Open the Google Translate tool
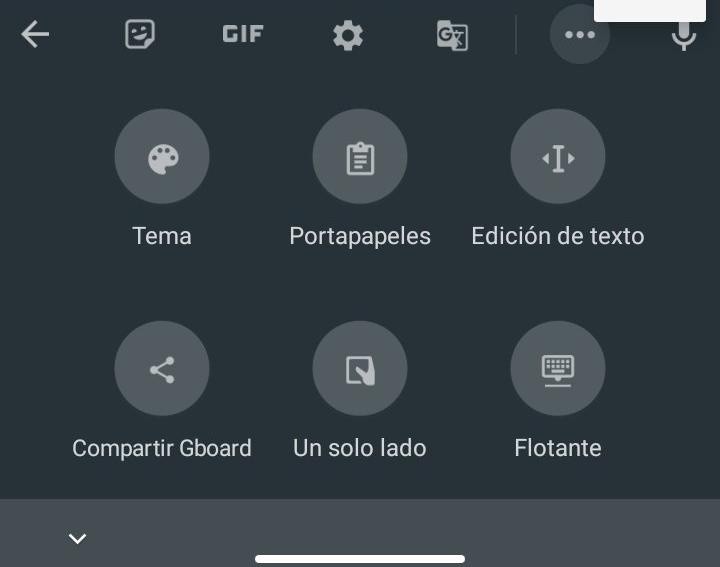The height and width of the screenshot is (567, 720). click(452, 36)
